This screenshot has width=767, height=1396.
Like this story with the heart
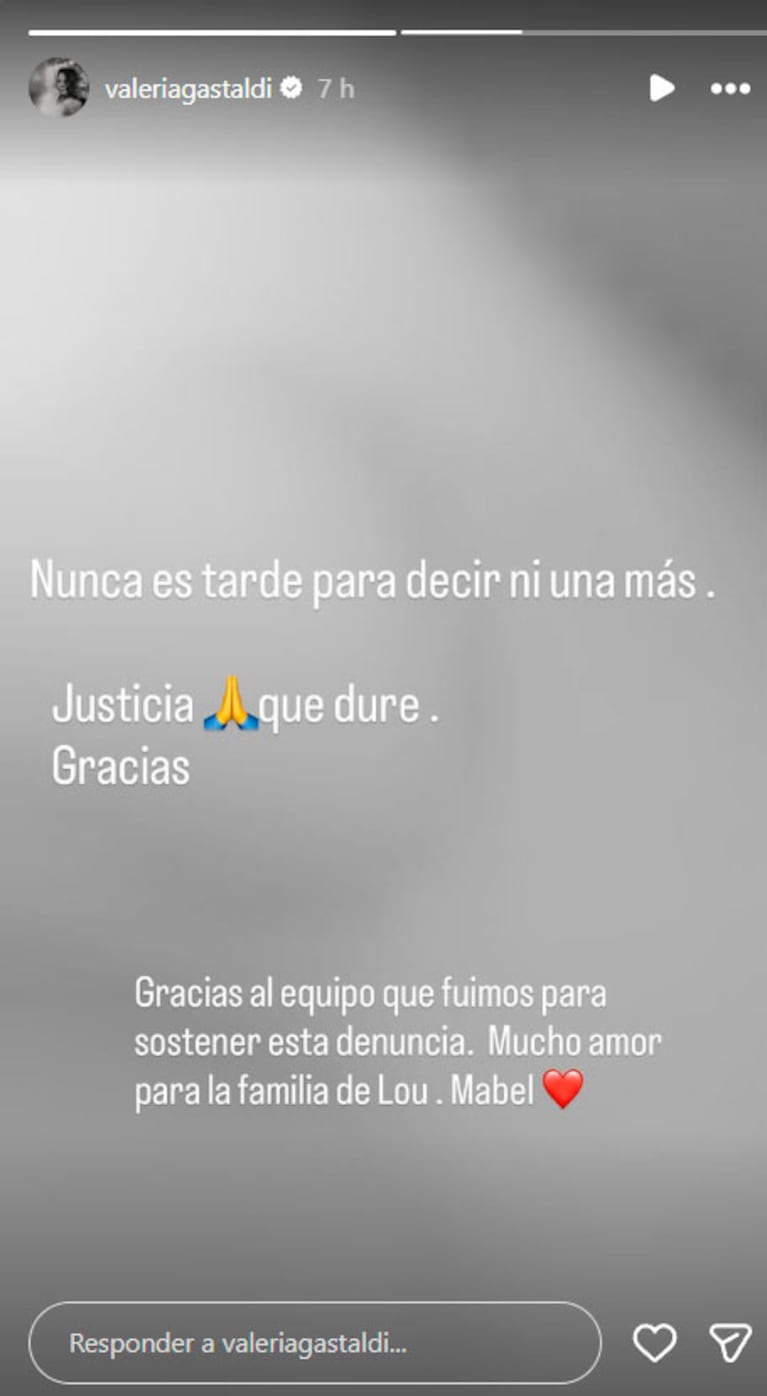pyautogui.click(x=655, y=1343)
